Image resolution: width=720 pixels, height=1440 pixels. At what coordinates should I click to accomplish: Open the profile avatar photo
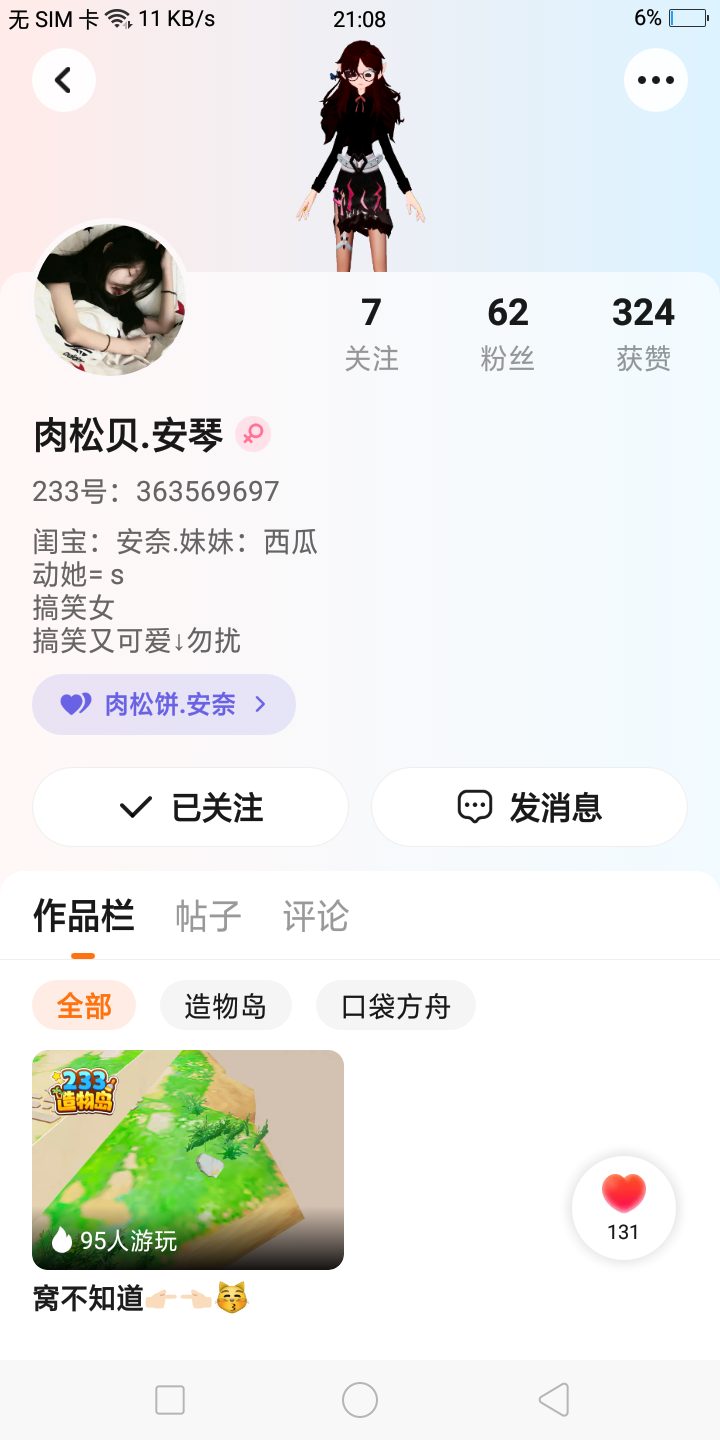[110, 299]
